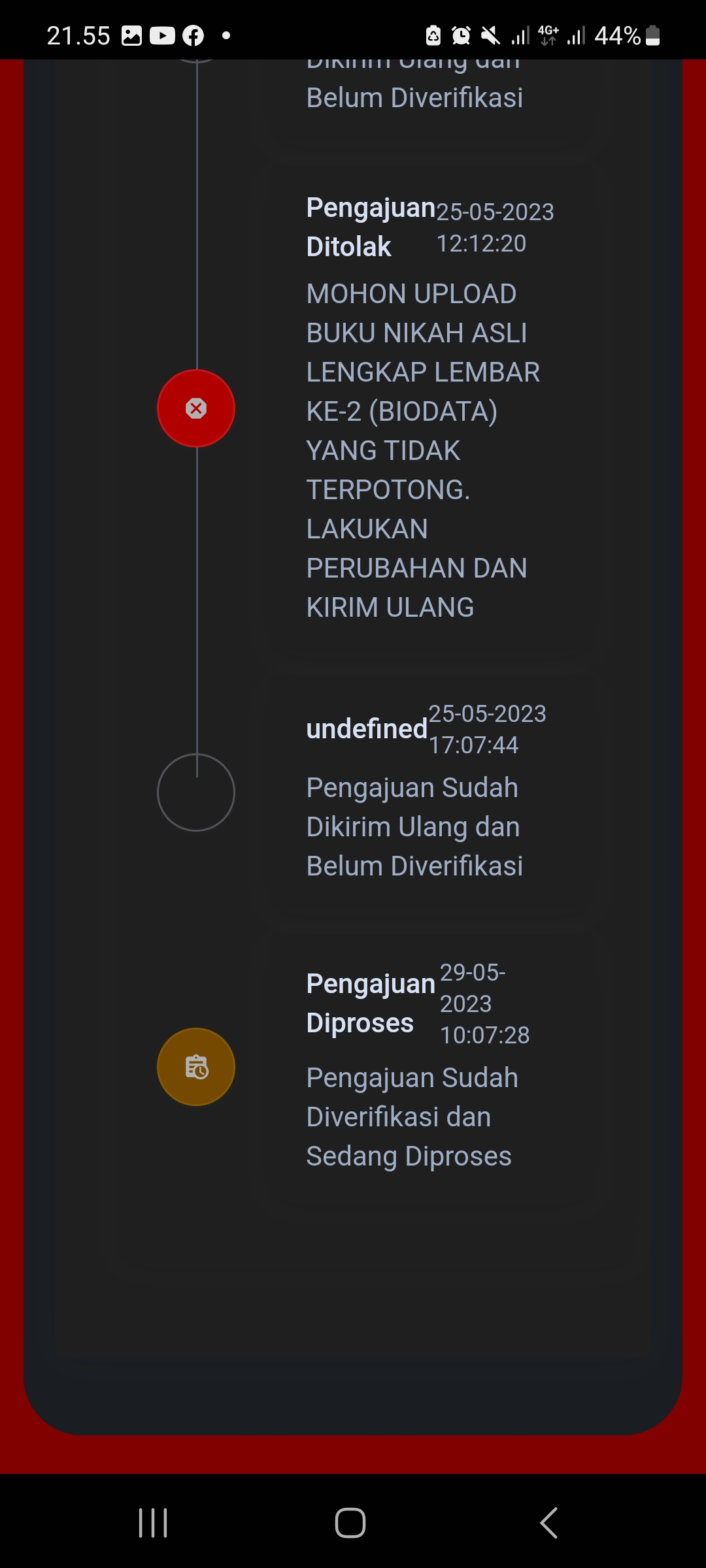Go to the home screen
Image resolution: width=706 pixels, height=1568 pixels.
(350, 1523)
